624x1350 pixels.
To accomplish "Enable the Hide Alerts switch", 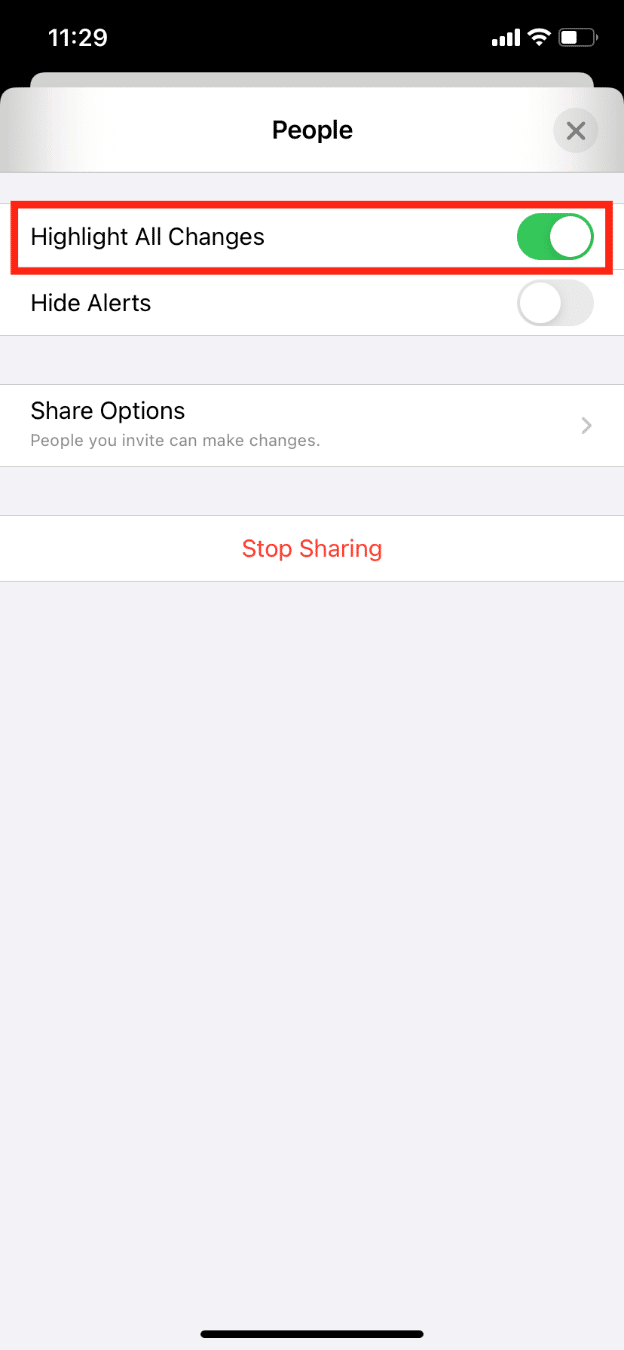I will coord(555,303).
